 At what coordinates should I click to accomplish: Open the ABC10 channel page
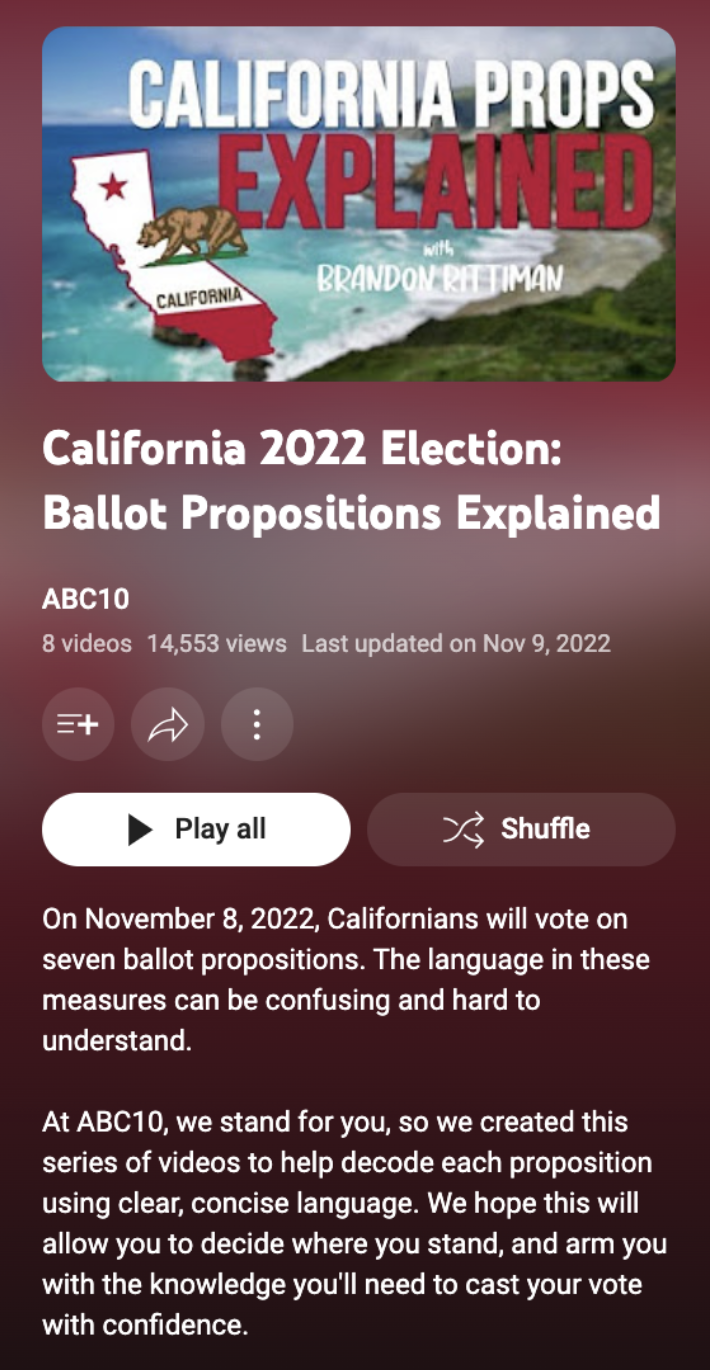tap(86, 600)
